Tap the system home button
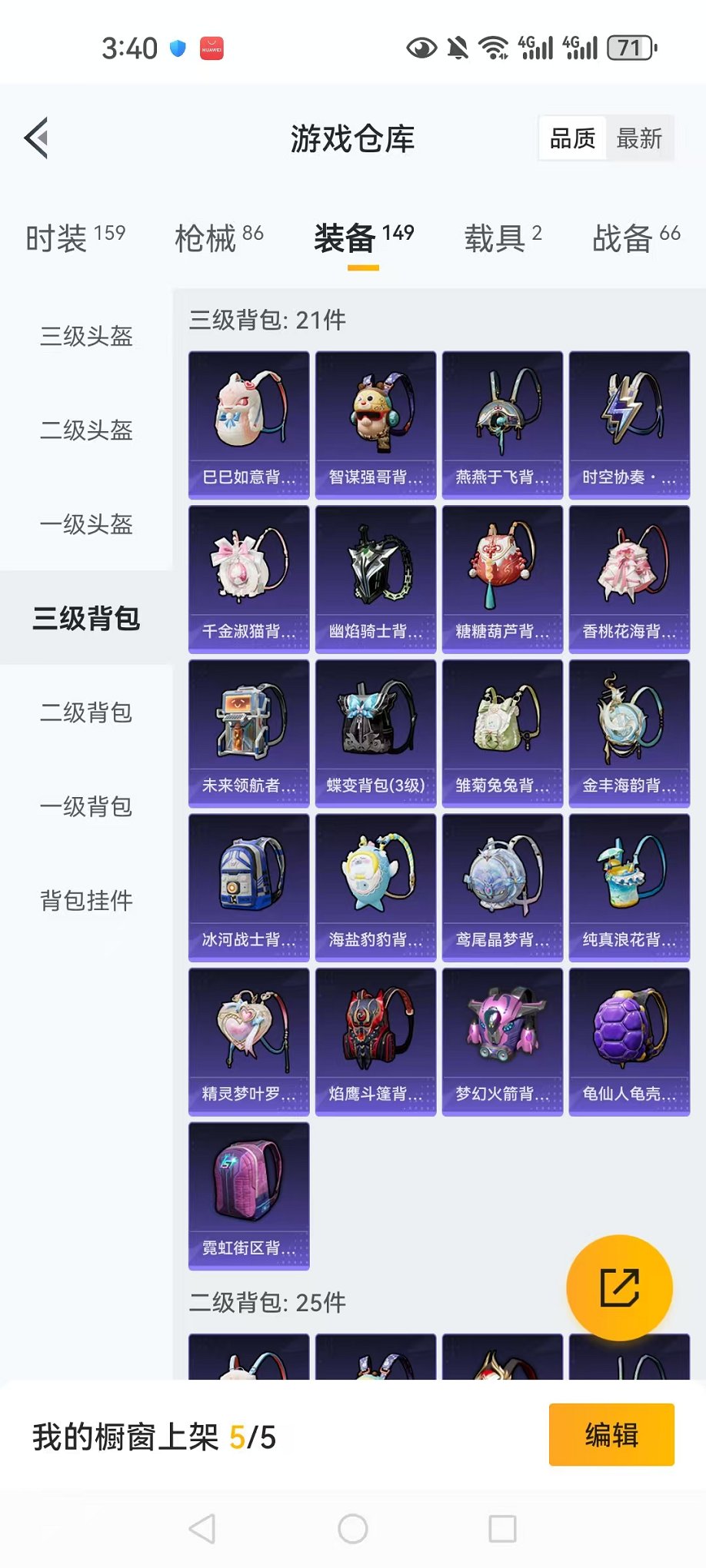Image resolution: width=706 pixels, height=1568 pixels. 353,1529
